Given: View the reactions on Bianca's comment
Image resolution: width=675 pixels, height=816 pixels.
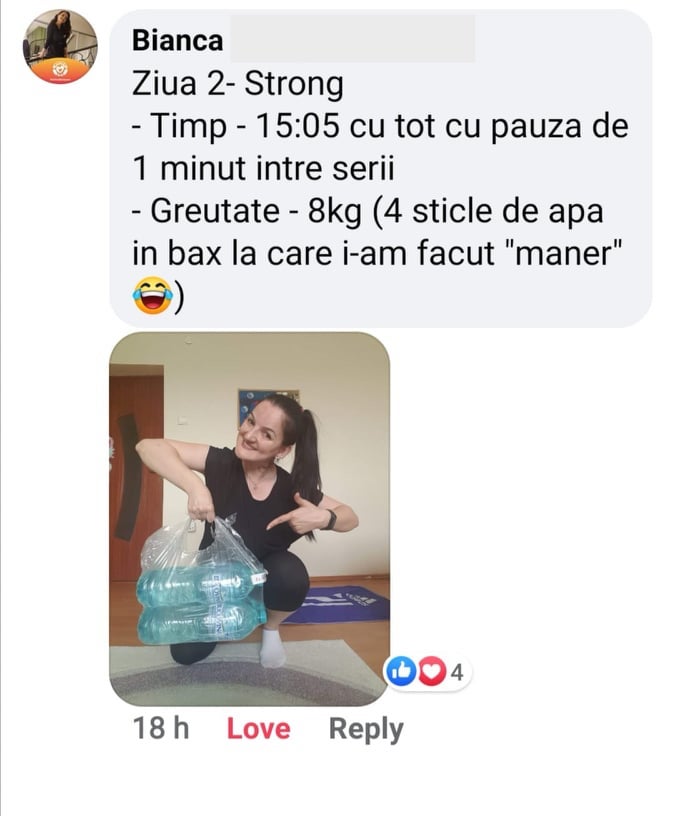Looking at the screenshot, I should point(429,673).
